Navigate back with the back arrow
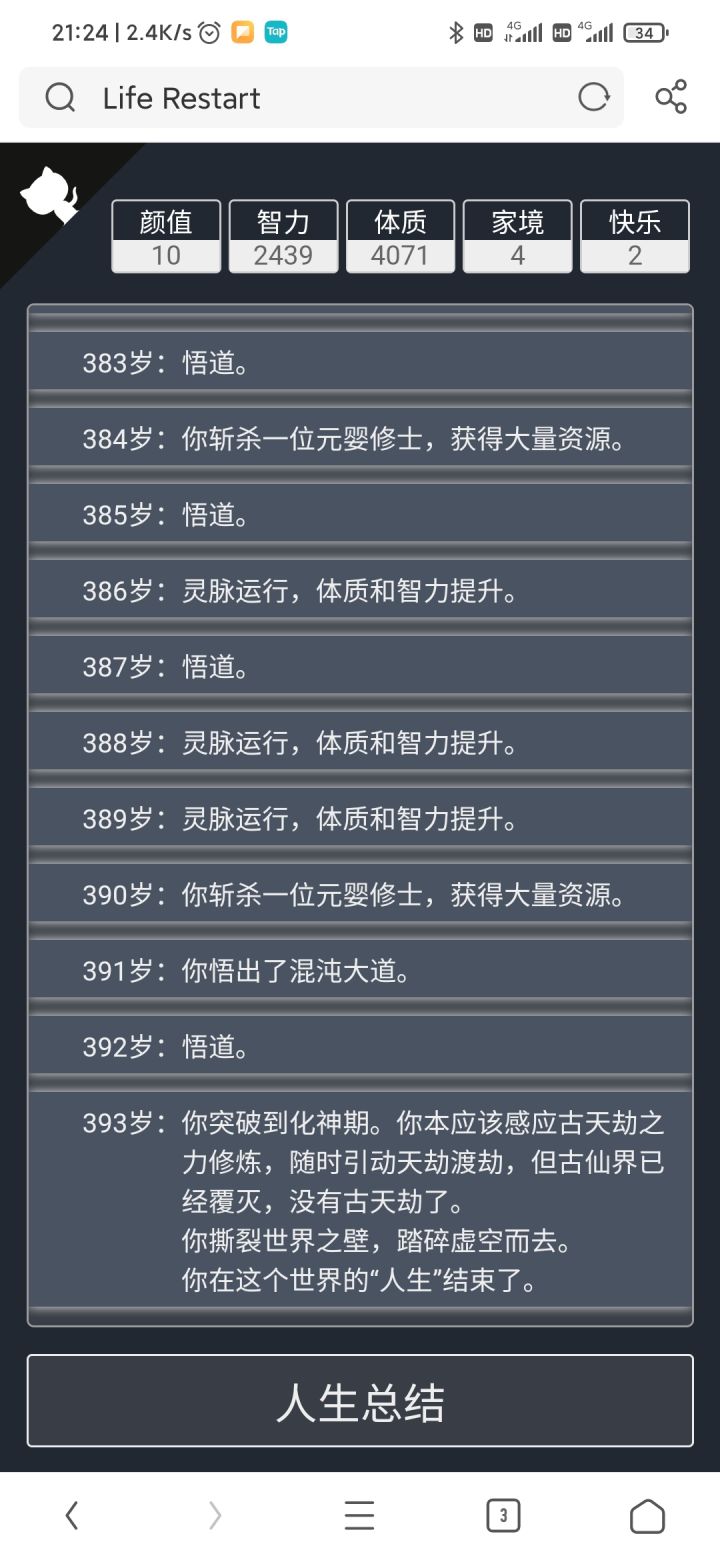The height and width of the screenshot is (1560, 720). coord(70,1515)
